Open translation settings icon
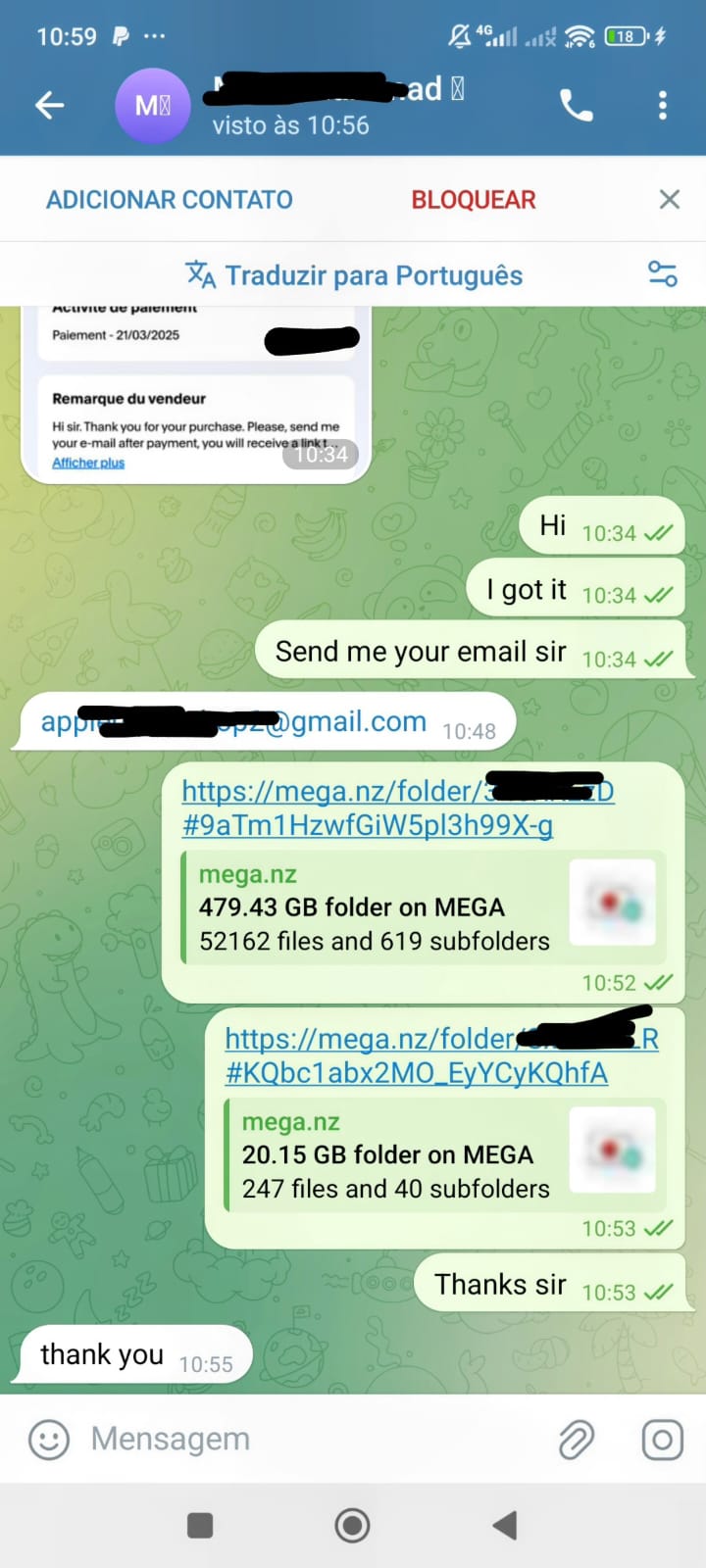This screenshot has height=1568, width=706. (663, 274)
